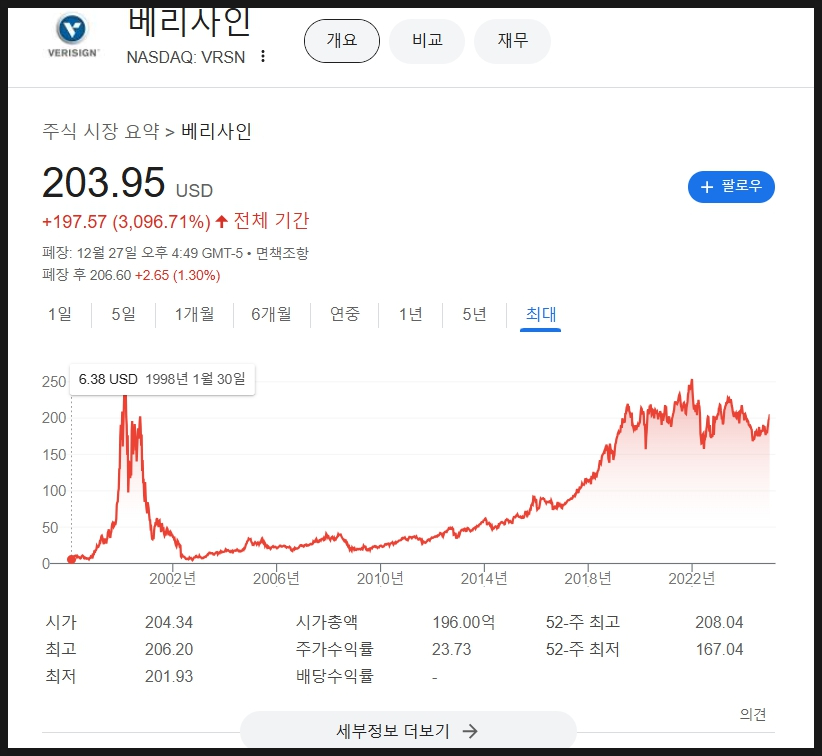Follow the stock with 팔로우 button

[x=731, y=187]
